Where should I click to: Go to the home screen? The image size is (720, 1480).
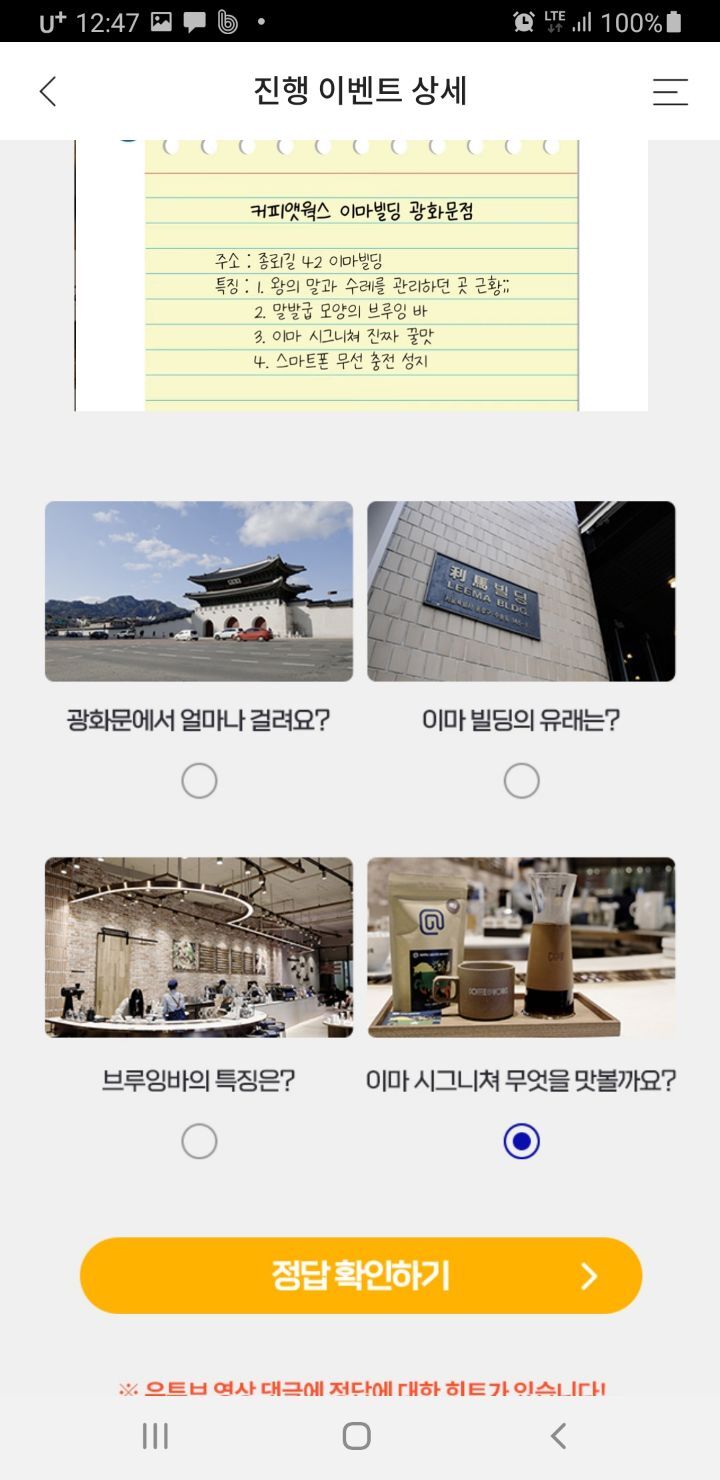tap(357, 1436)
